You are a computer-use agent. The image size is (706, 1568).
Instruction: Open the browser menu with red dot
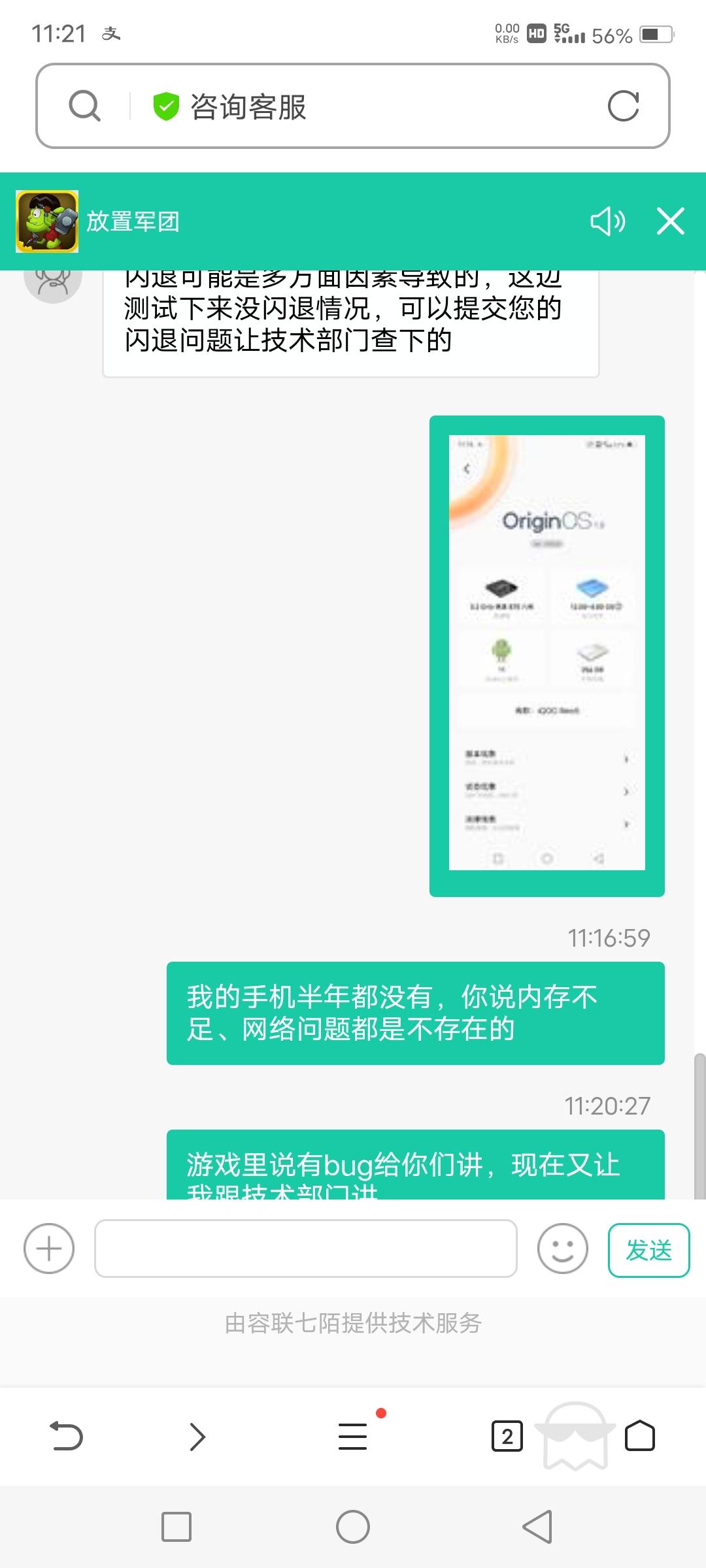353,1438
